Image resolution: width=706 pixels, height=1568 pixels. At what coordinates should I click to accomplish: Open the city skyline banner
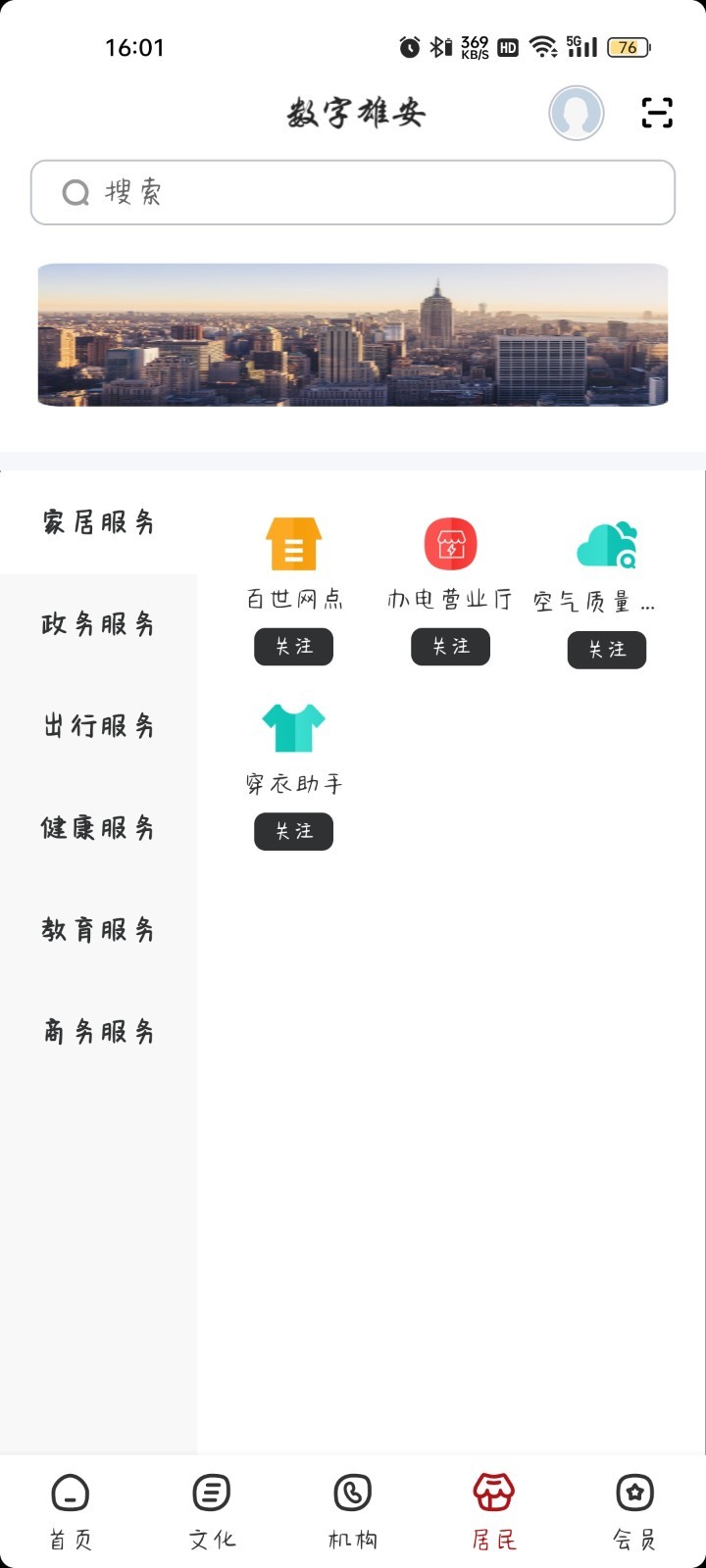353,334
